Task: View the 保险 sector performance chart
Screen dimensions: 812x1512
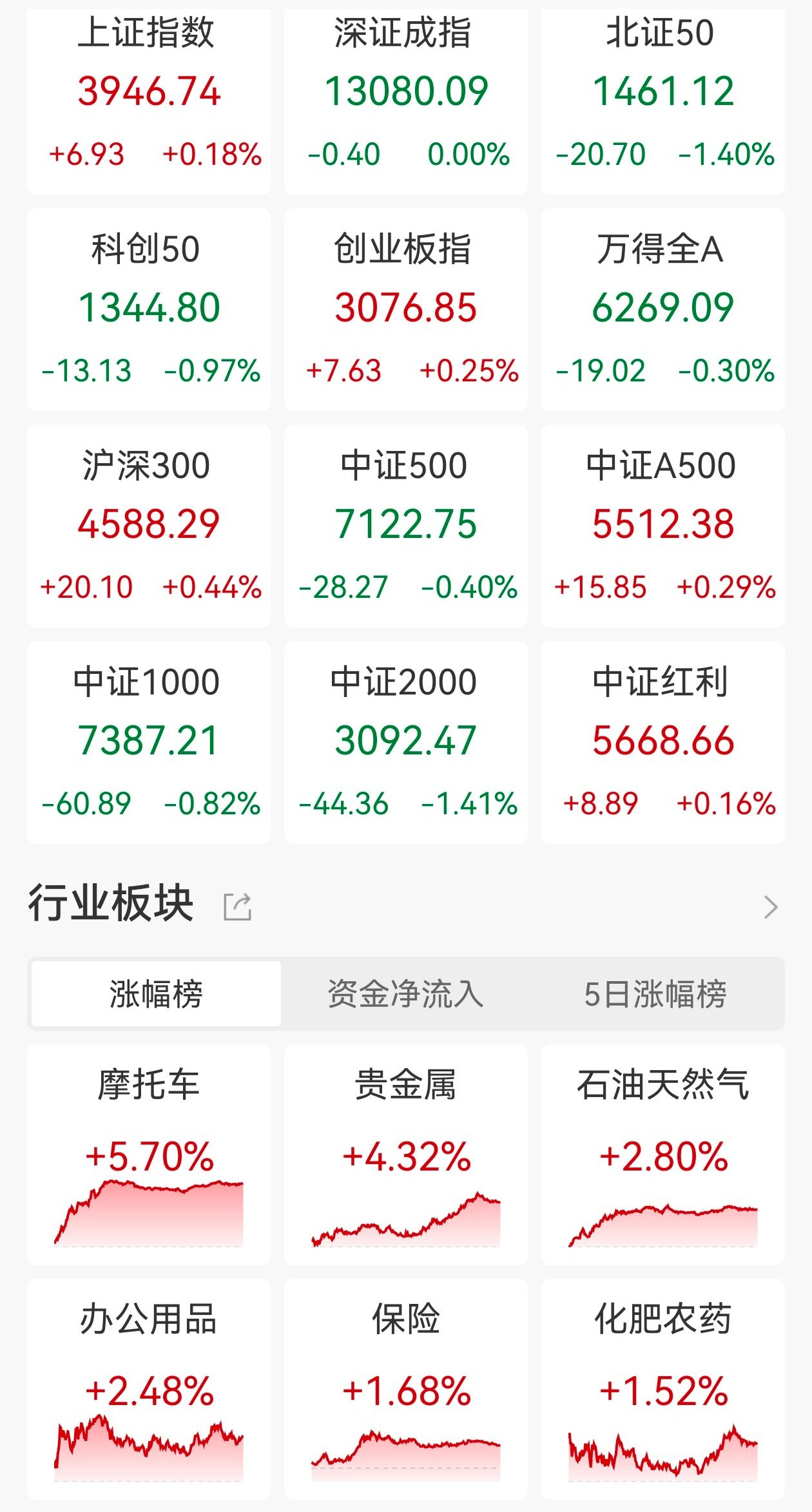Action: [406, 1453]
